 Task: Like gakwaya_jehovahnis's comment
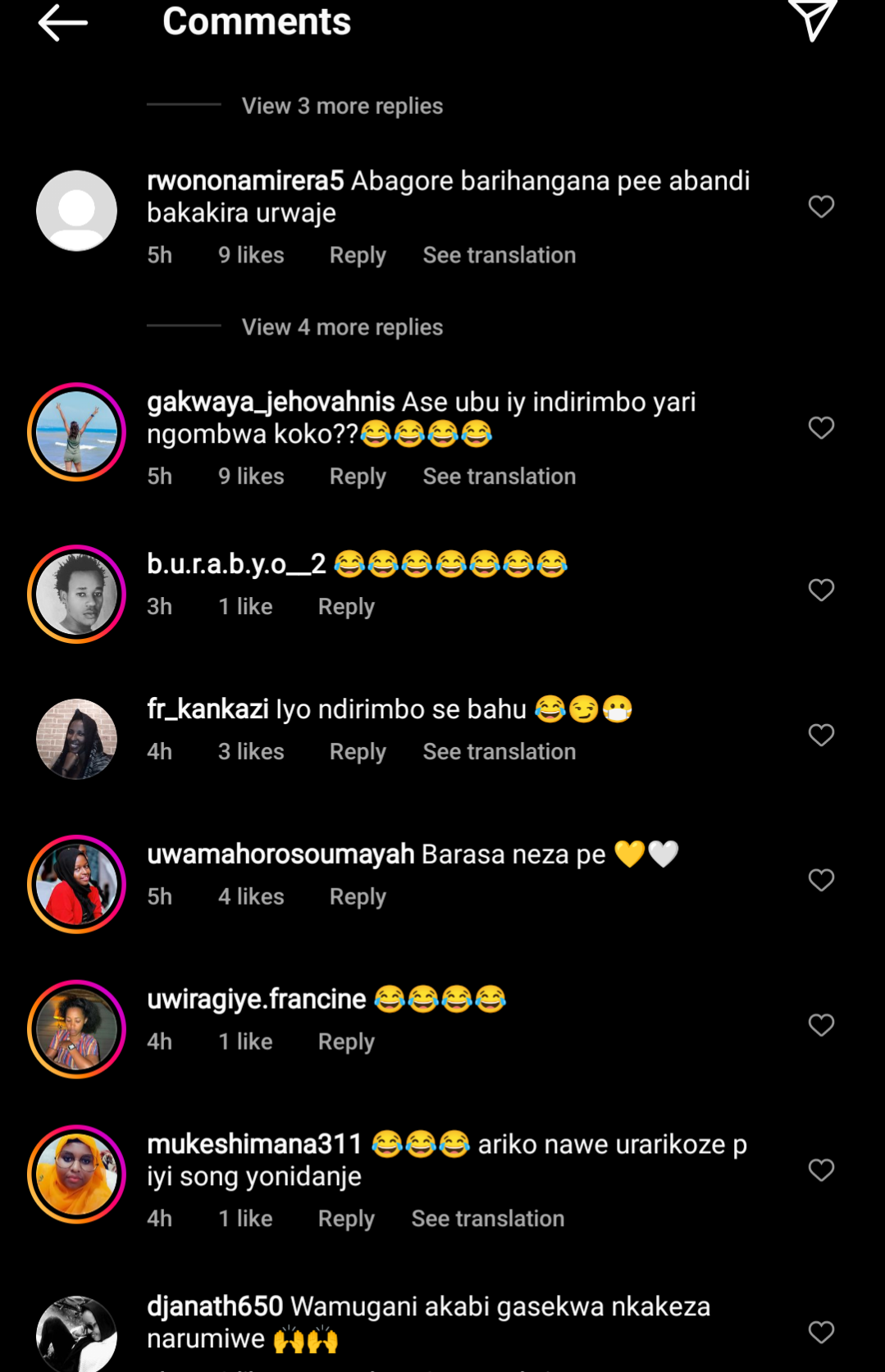pyautogui.click(x=821, y=428)
